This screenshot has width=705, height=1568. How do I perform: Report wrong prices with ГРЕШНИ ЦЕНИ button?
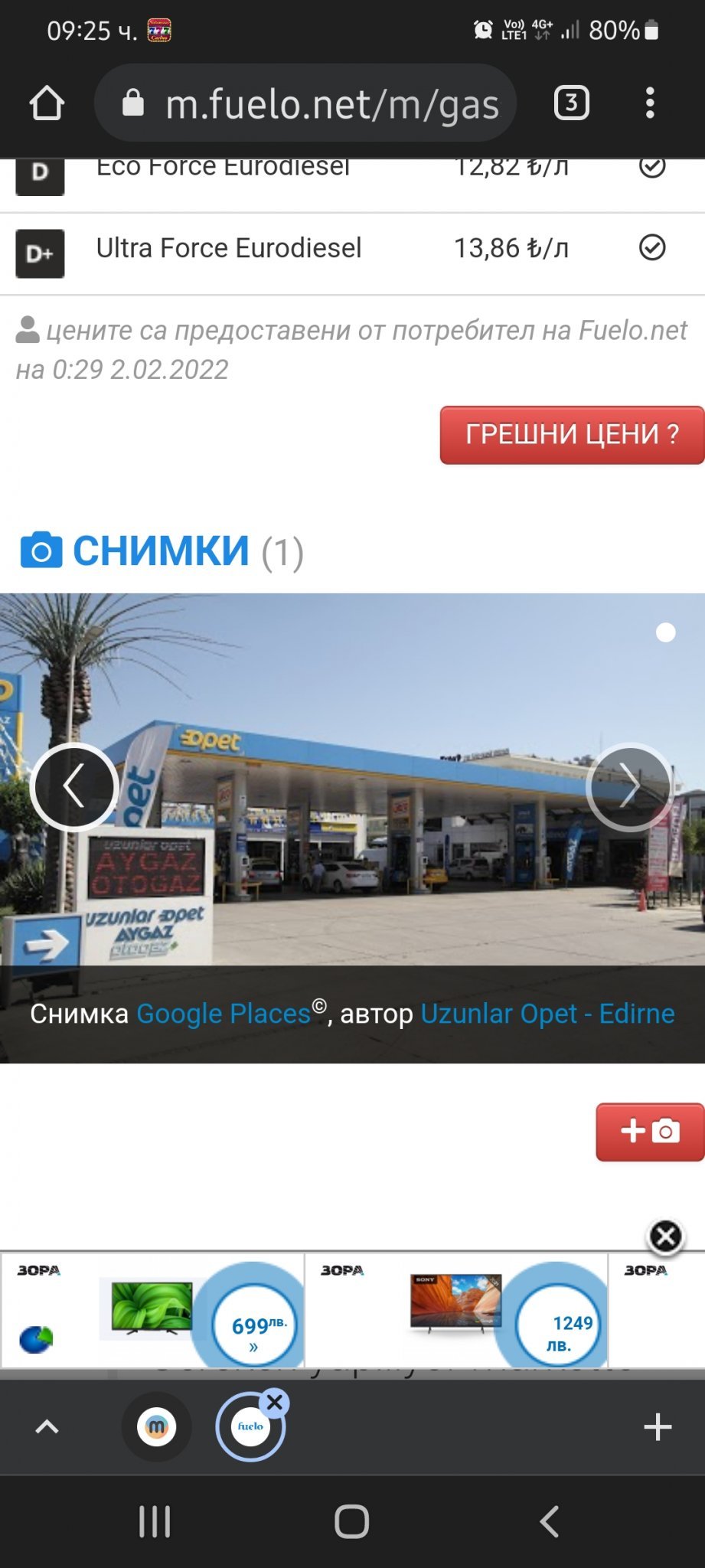572,435
